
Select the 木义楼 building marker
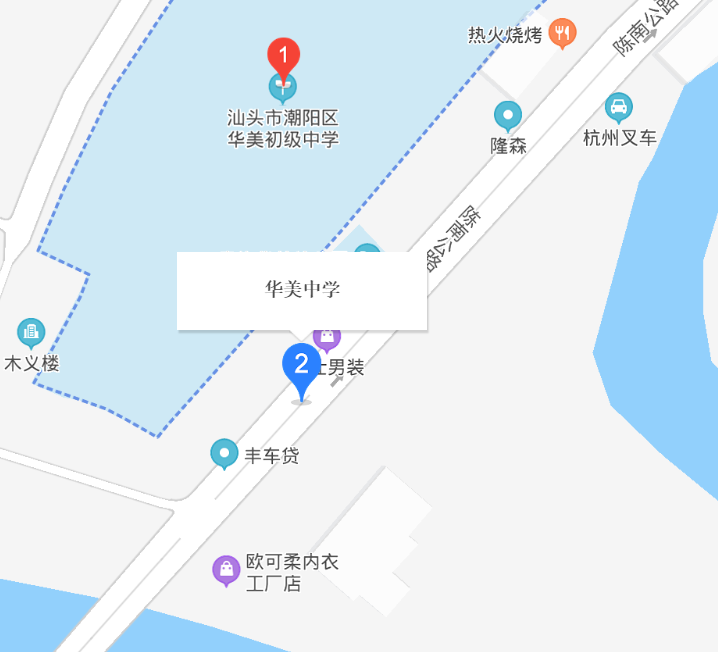tap(31, 333)
